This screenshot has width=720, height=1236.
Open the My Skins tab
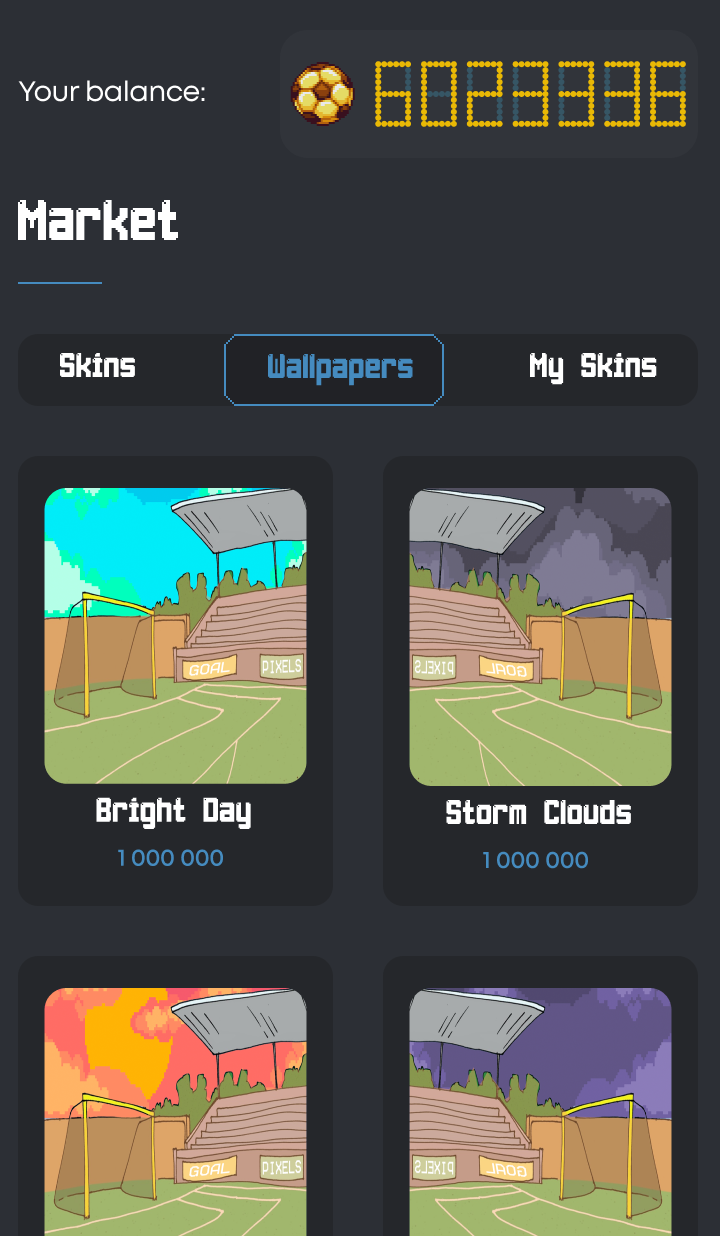(592, 367)
